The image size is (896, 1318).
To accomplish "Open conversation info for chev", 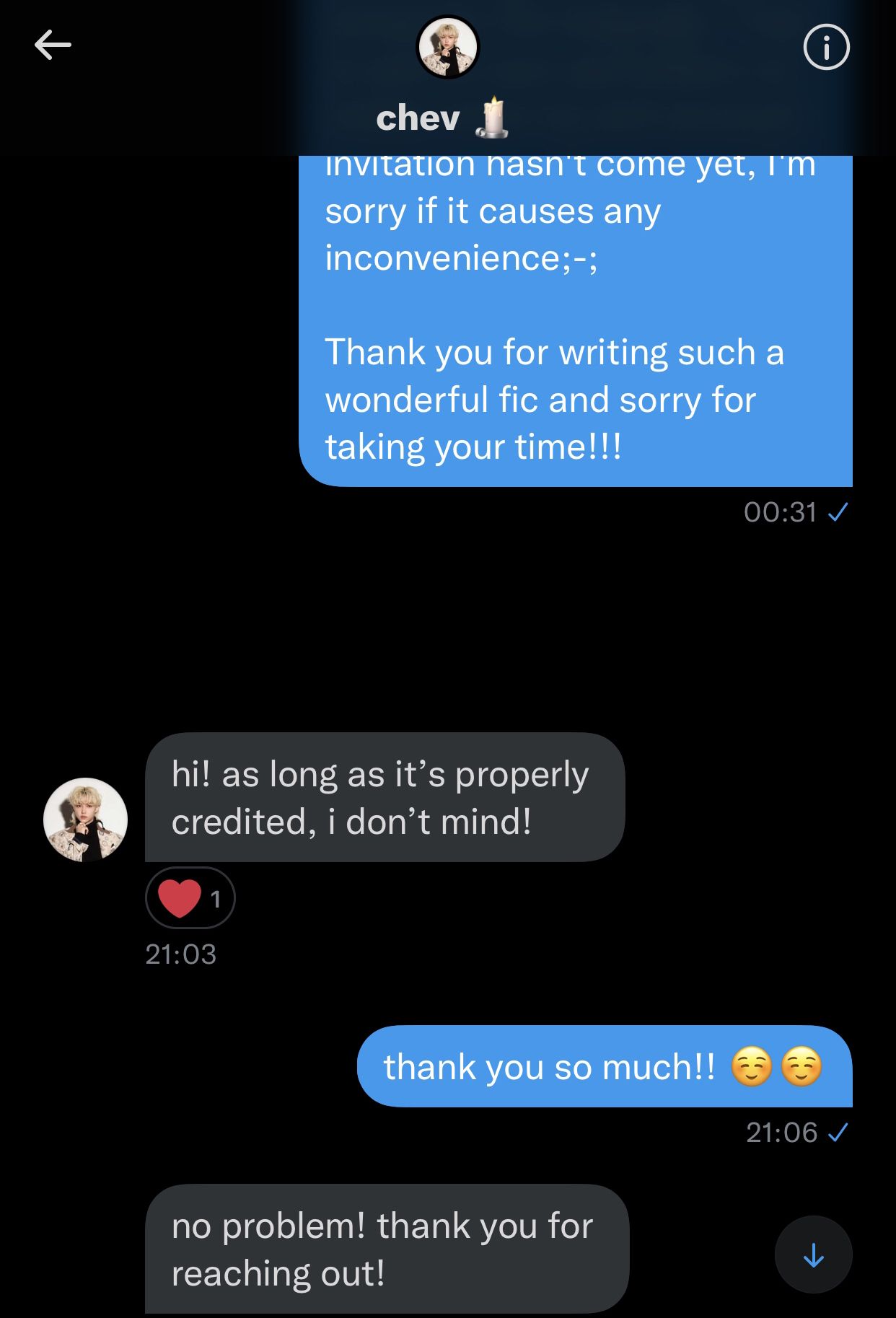I will [826, 48].
